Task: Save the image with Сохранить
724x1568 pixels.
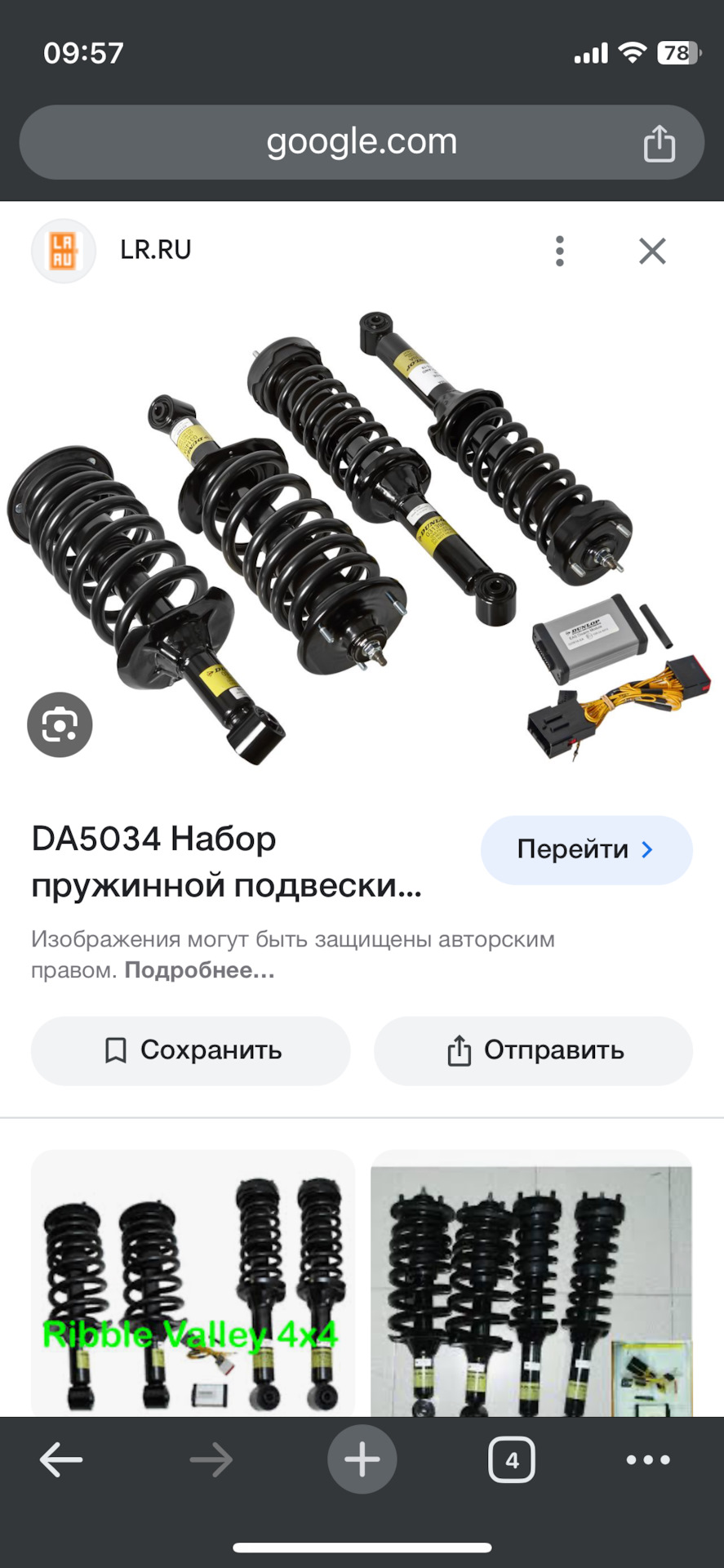Action: point(191,1050)
